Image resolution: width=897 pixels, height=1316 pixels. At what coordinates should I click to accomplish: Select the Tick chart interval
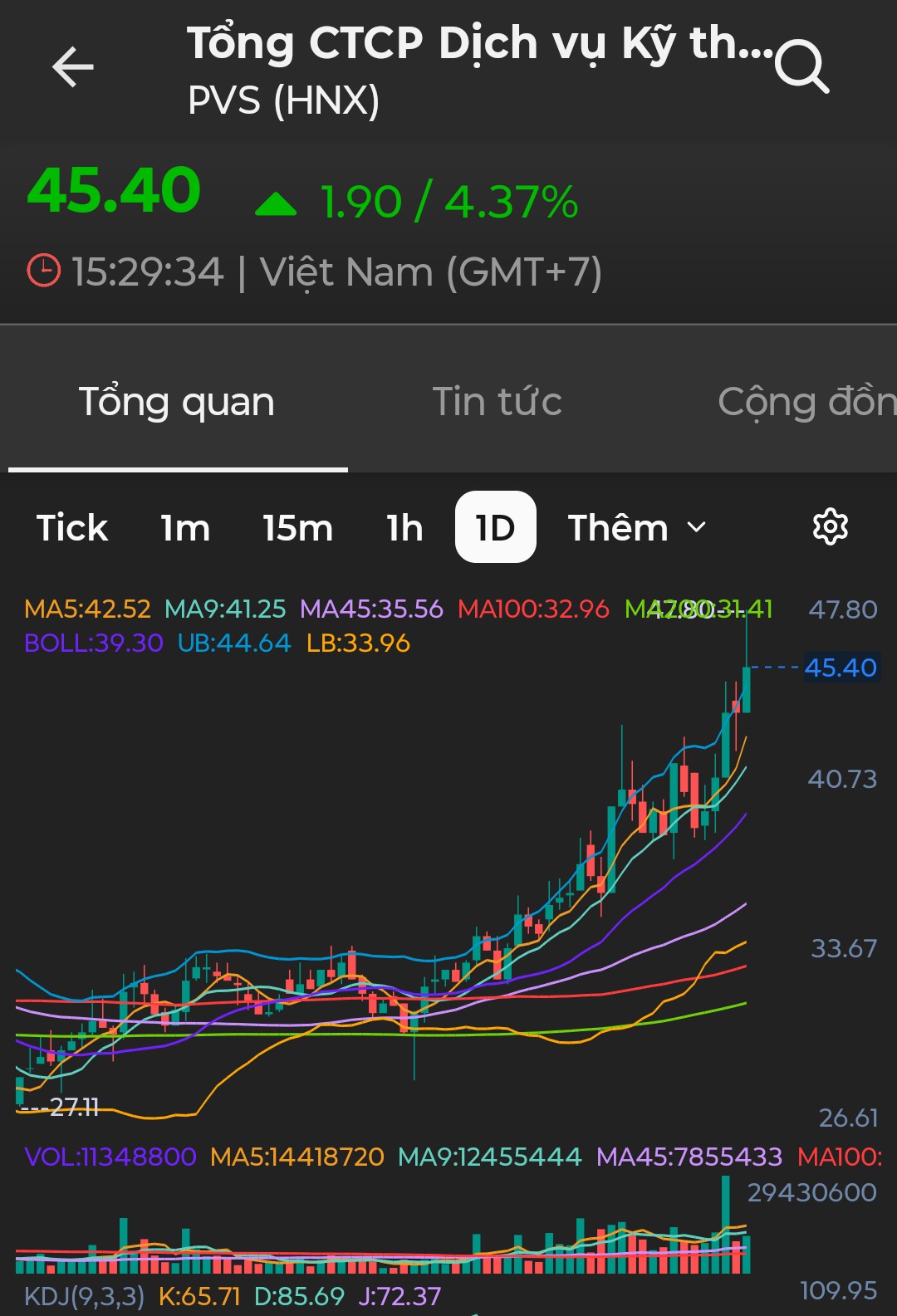[x=72, y=528]
